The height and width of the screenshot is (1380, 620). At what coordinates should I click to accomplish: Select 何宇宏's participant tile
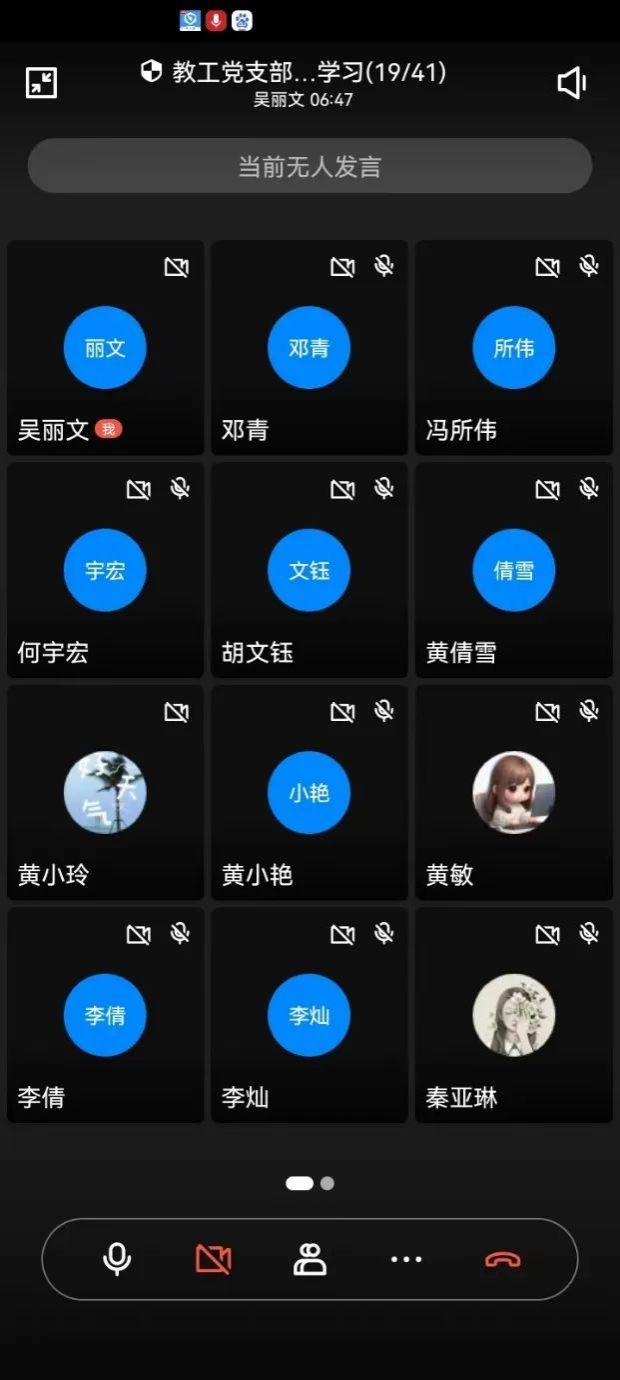(x=105, y=570)
